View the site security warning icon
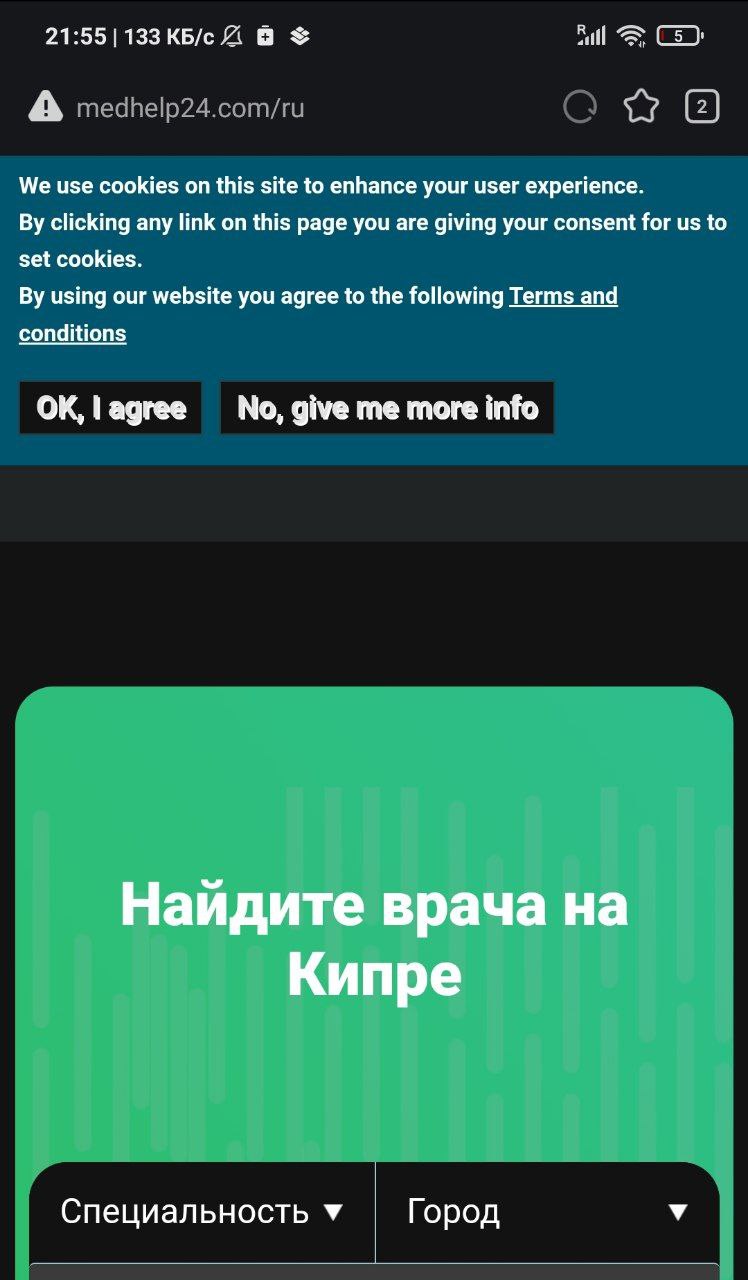Image resolution: width=748 pixels, height=1280 pixels. 45,106
